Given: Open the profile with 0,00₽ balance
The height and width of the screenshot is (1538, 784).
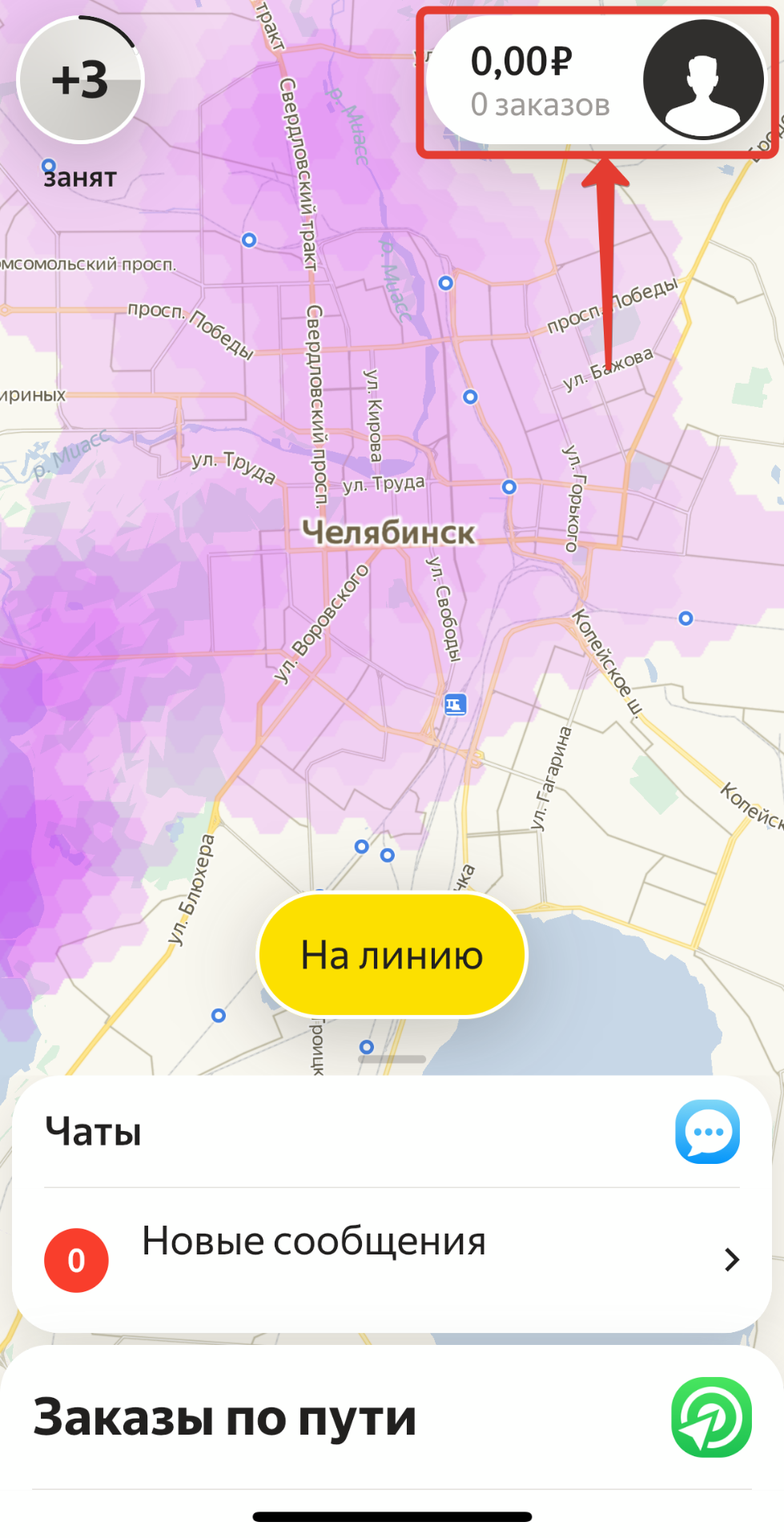Looking at the screenshot, I should [x=597, y=82].
